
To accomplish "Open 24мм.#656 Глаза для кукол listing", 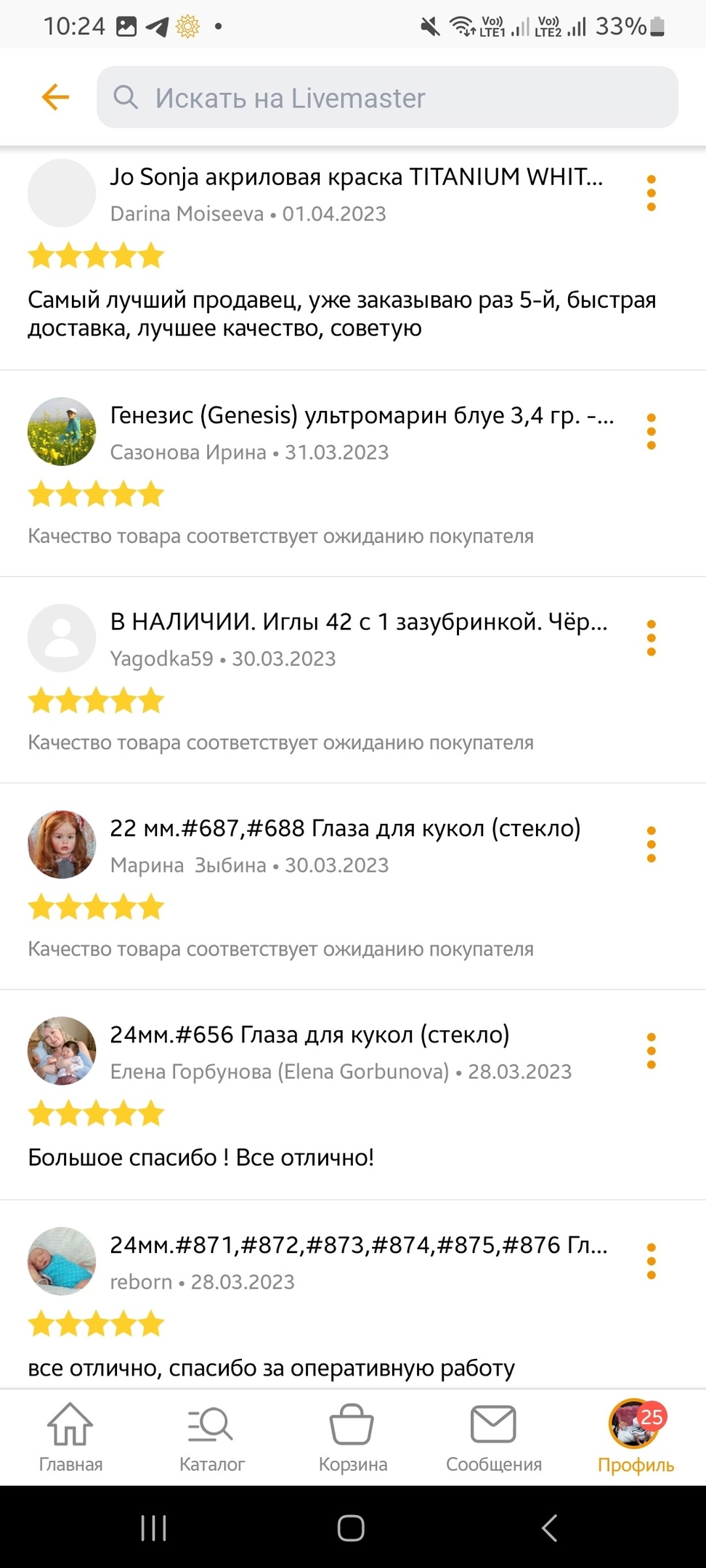I will click(309, 1034).
